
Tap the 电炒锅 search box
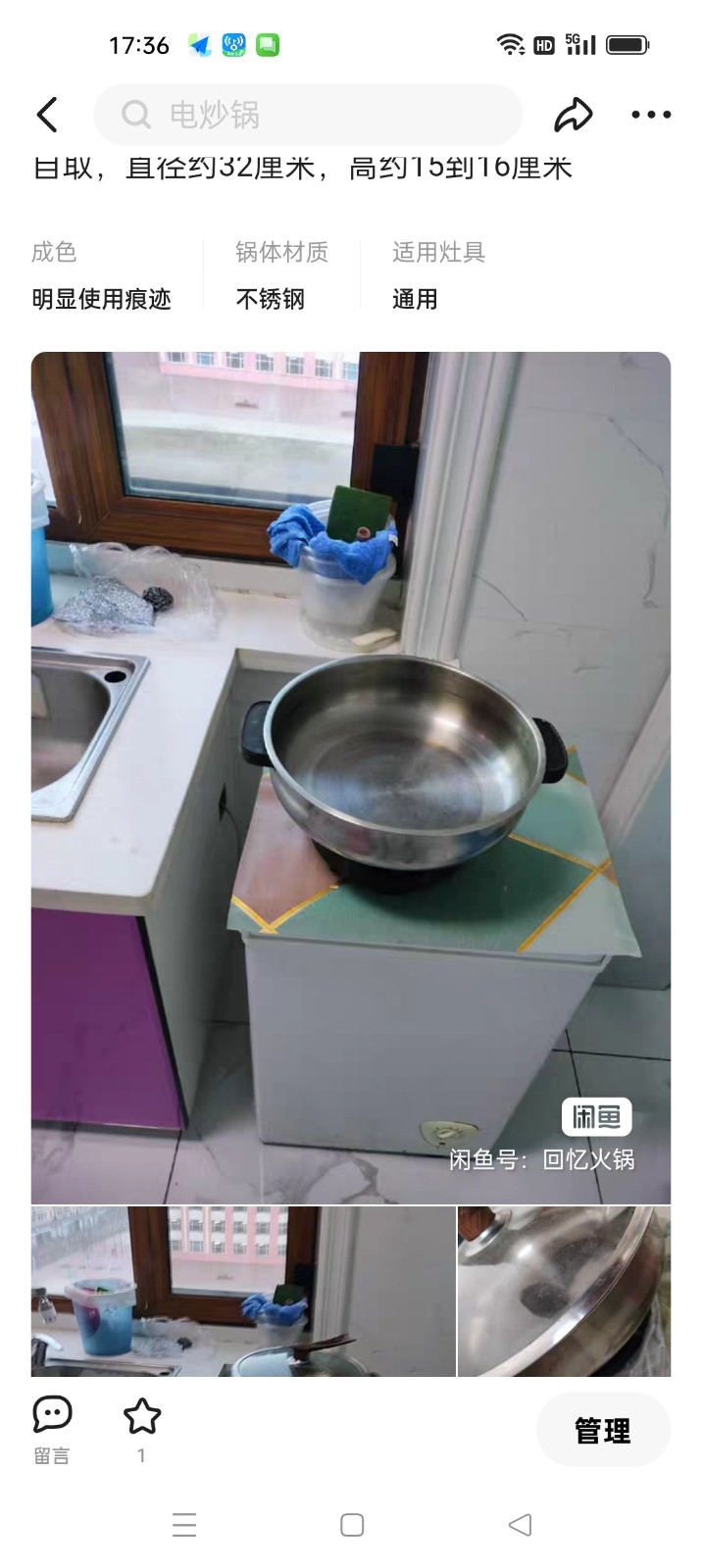tap(308, 115)
